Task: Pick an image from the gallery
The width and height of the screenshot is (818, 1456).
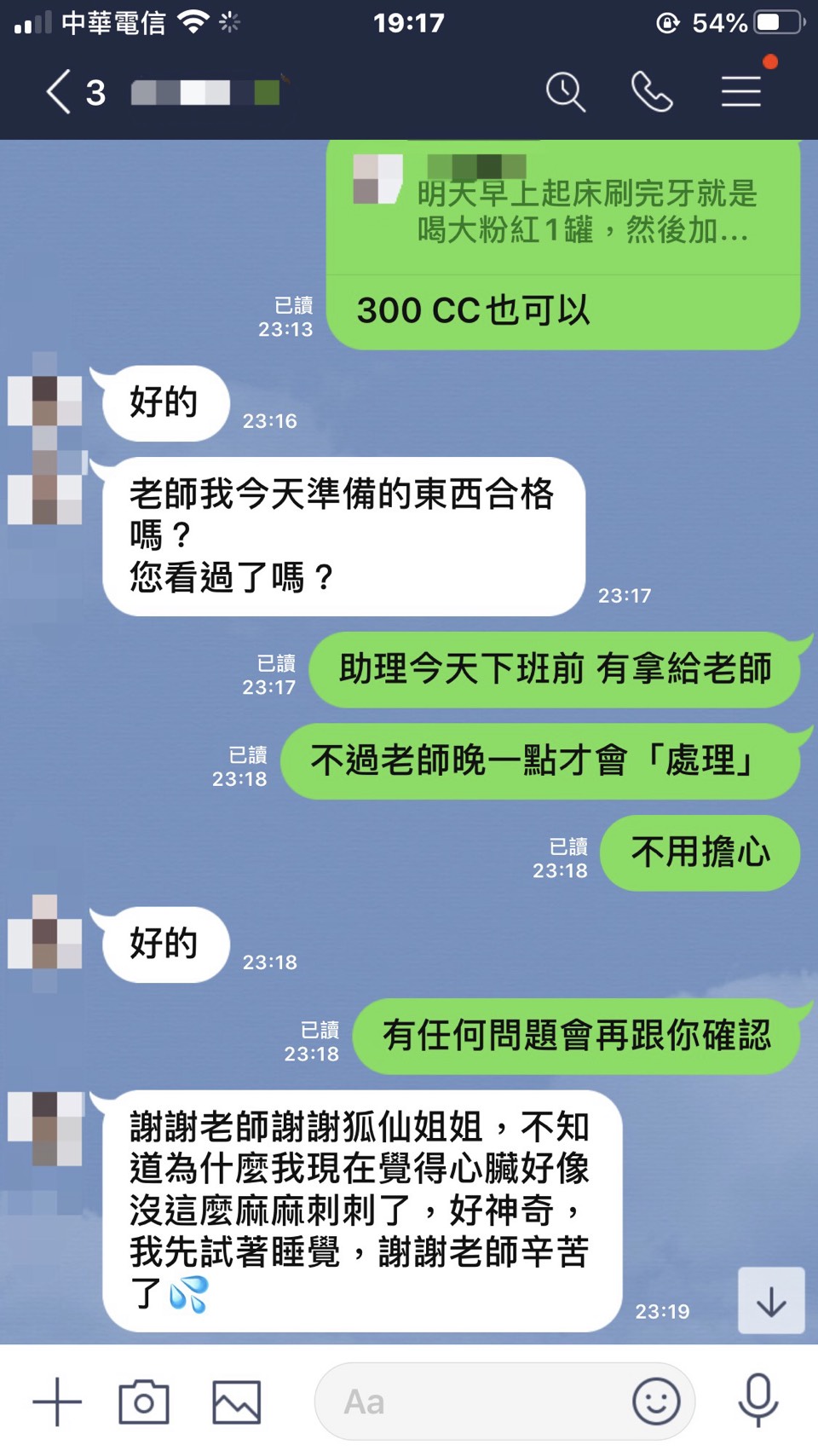Action: (236, 1401)
